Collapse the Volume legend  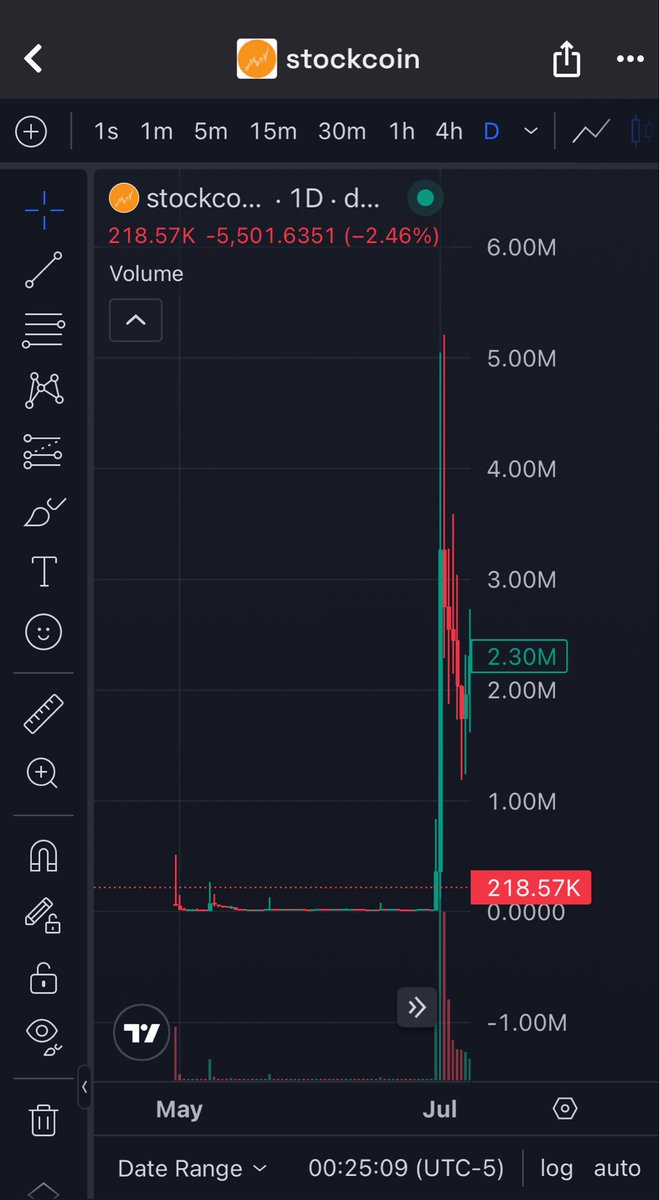pyautogui.click(x=135, y=321)
